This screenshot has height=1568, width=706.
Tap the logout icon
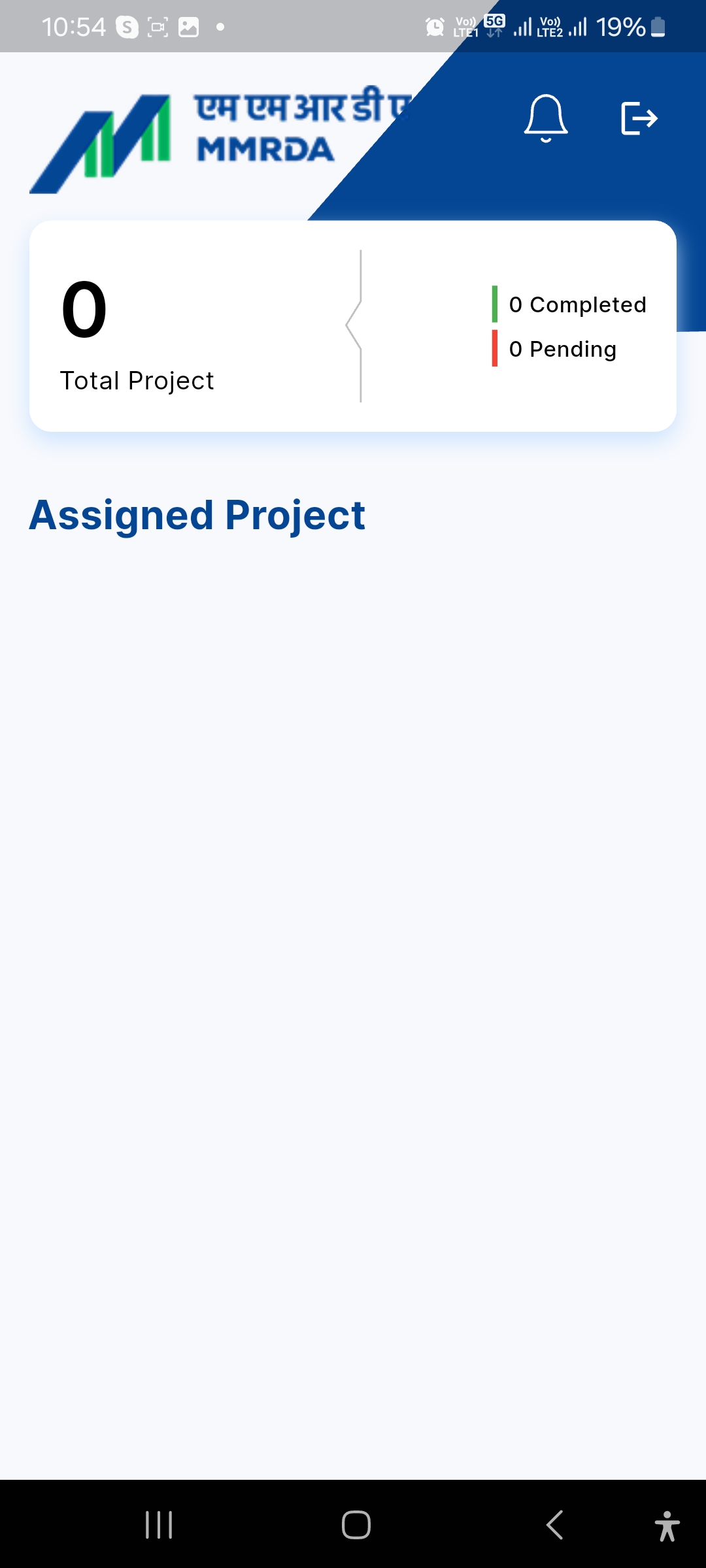(x=639, y=118)
